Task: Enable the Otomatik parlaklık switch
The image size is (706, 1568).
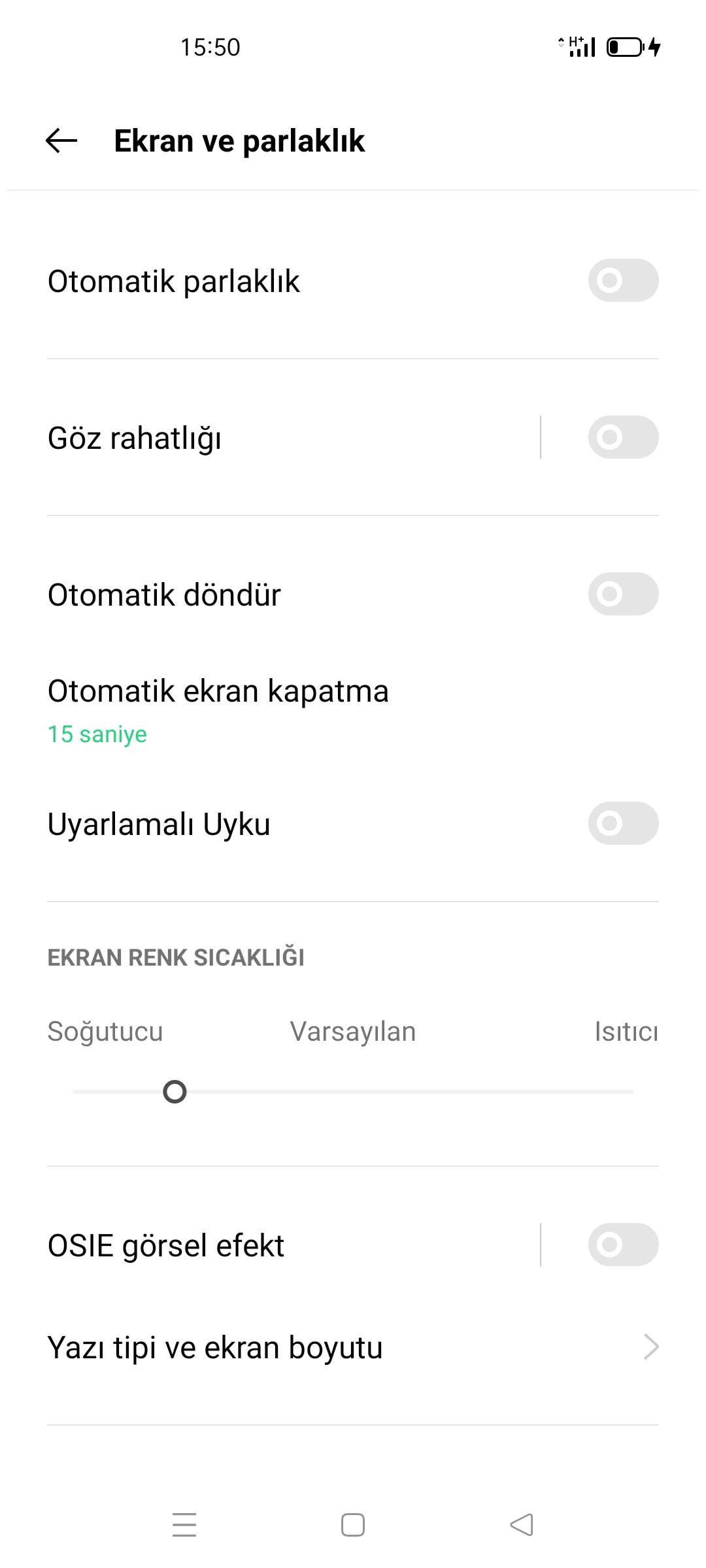Action: [623, 280]
